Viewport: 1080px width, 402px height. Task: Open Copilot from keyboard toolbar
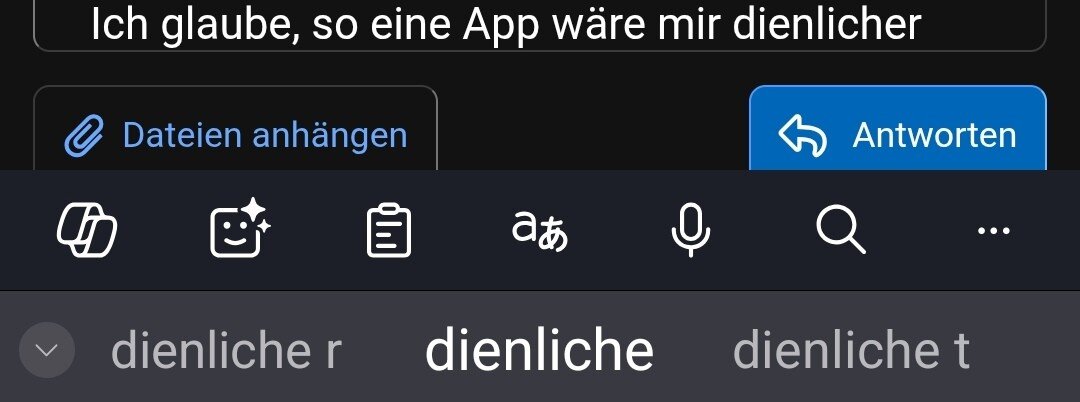(86, 231)
